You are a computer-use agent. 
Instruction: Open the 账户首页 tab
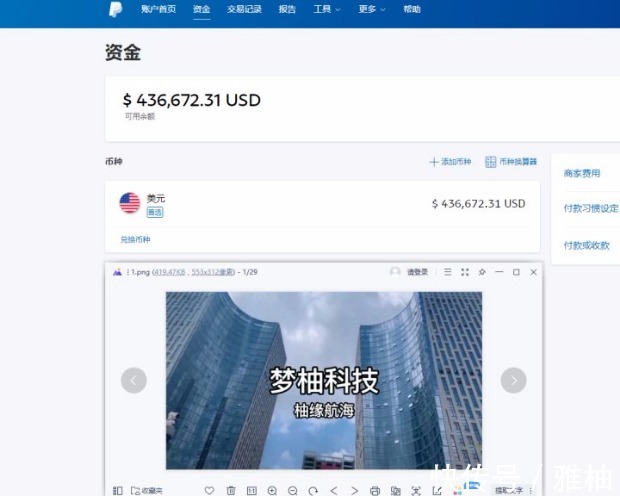(x=158, y=9)
